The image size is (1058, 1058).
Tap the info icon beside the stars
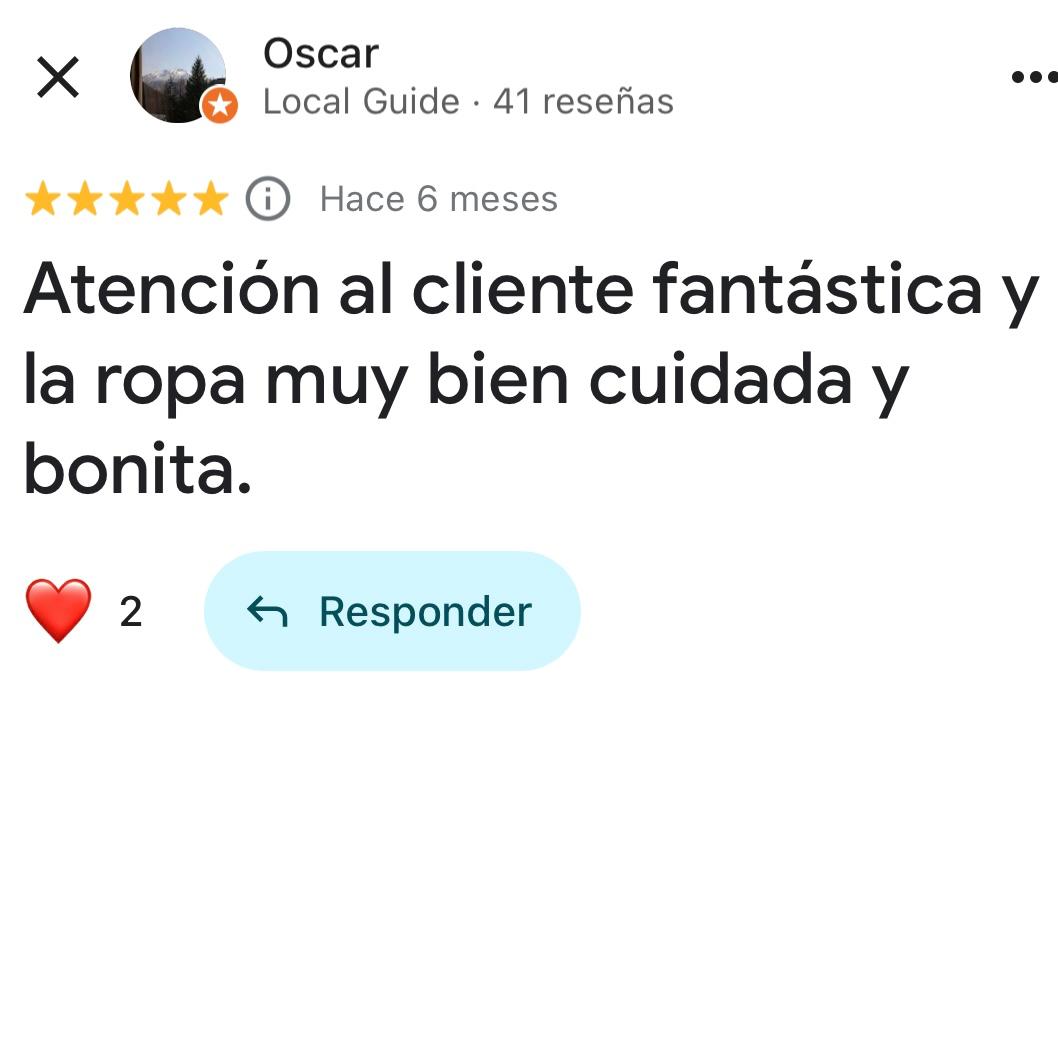(x=267, y=199)
